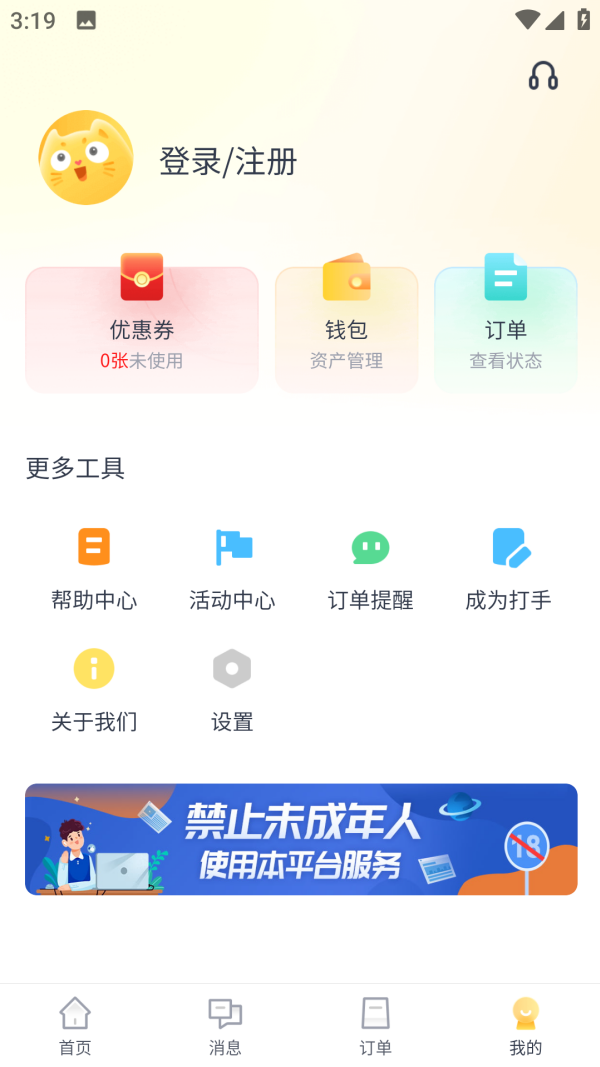600x1067 pixels.
Task: Open 关于我们 about page
Action: point(94,690)
